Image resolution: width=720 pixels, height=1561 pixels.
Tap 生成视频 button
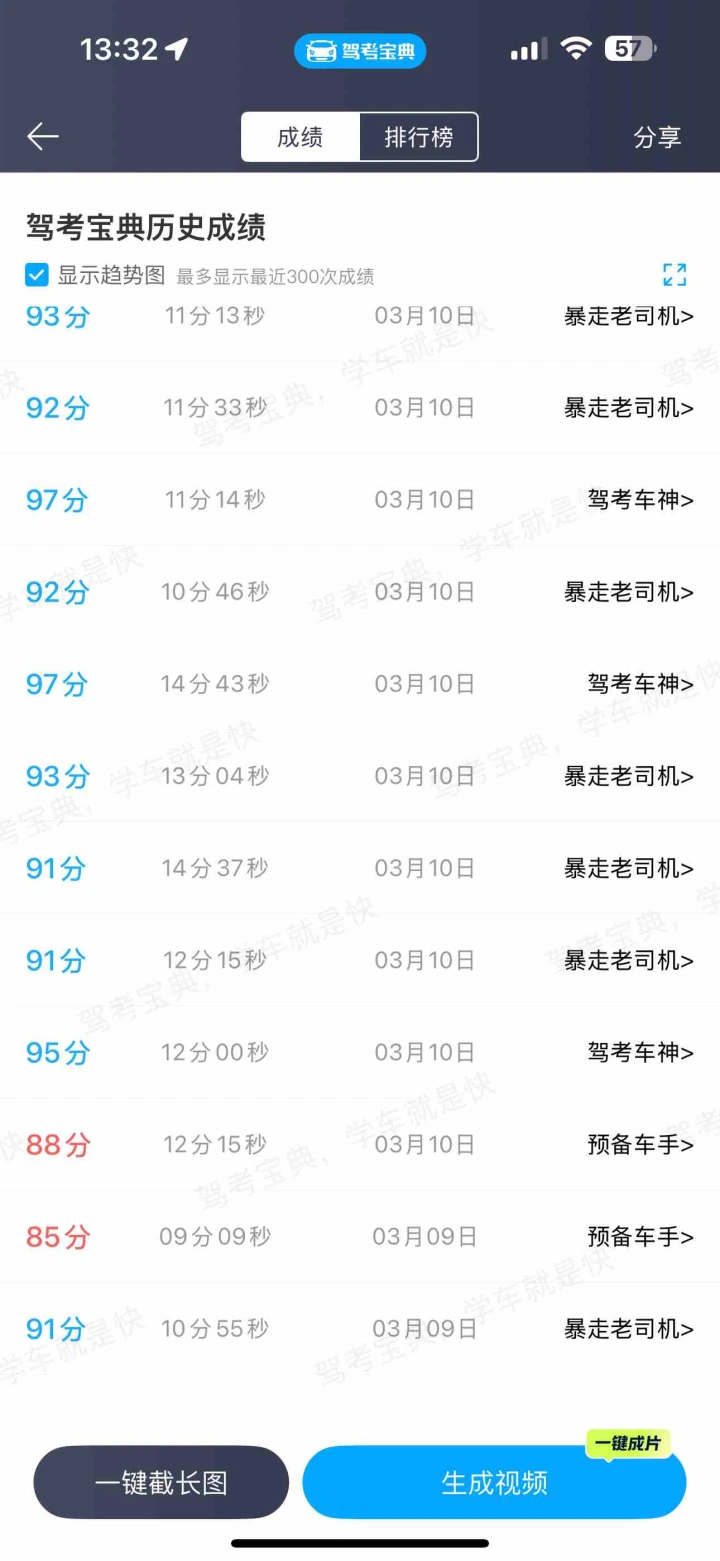click(494, 1482)
